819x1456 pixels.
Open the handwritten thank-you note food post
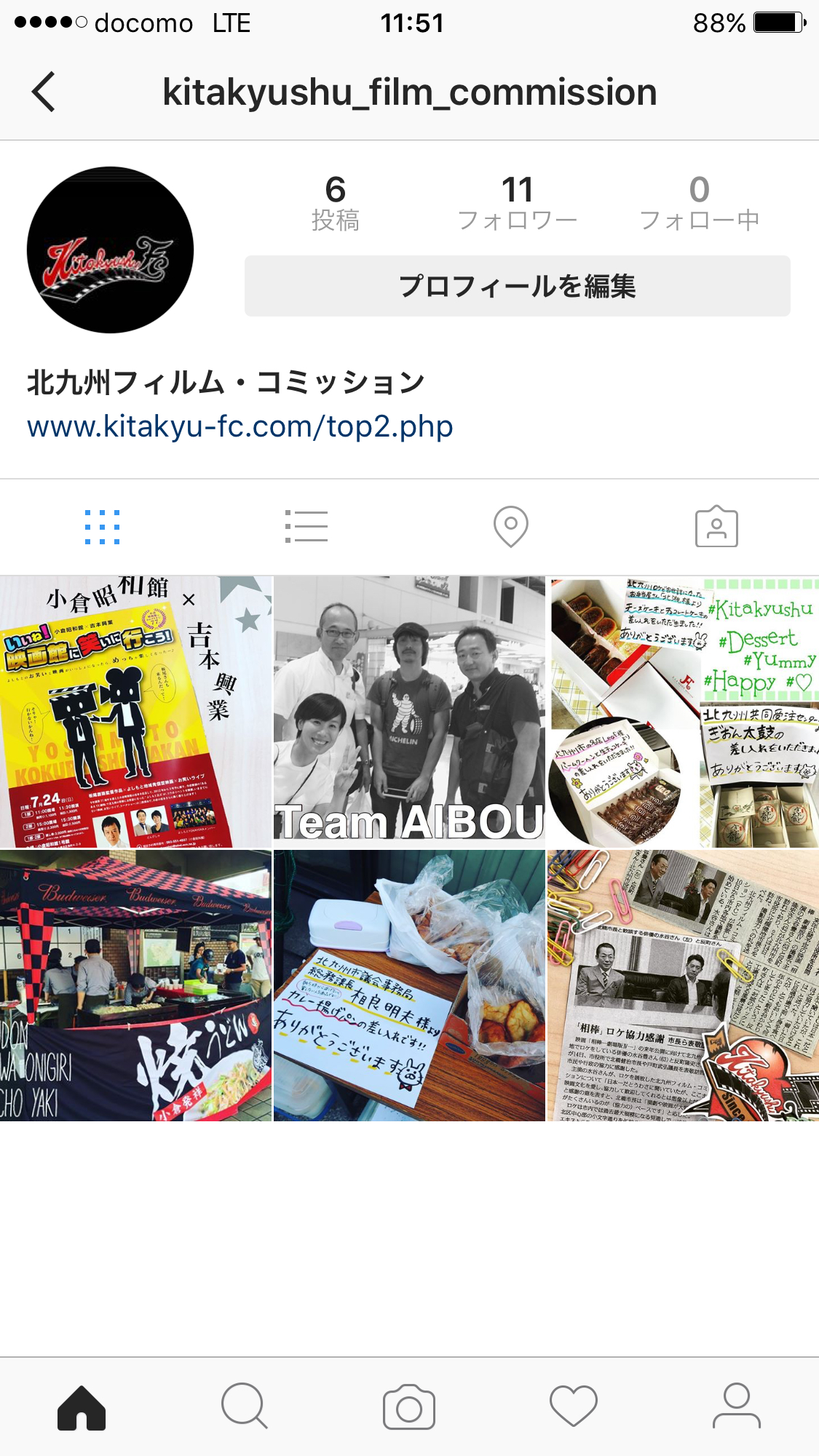point(409,986)
